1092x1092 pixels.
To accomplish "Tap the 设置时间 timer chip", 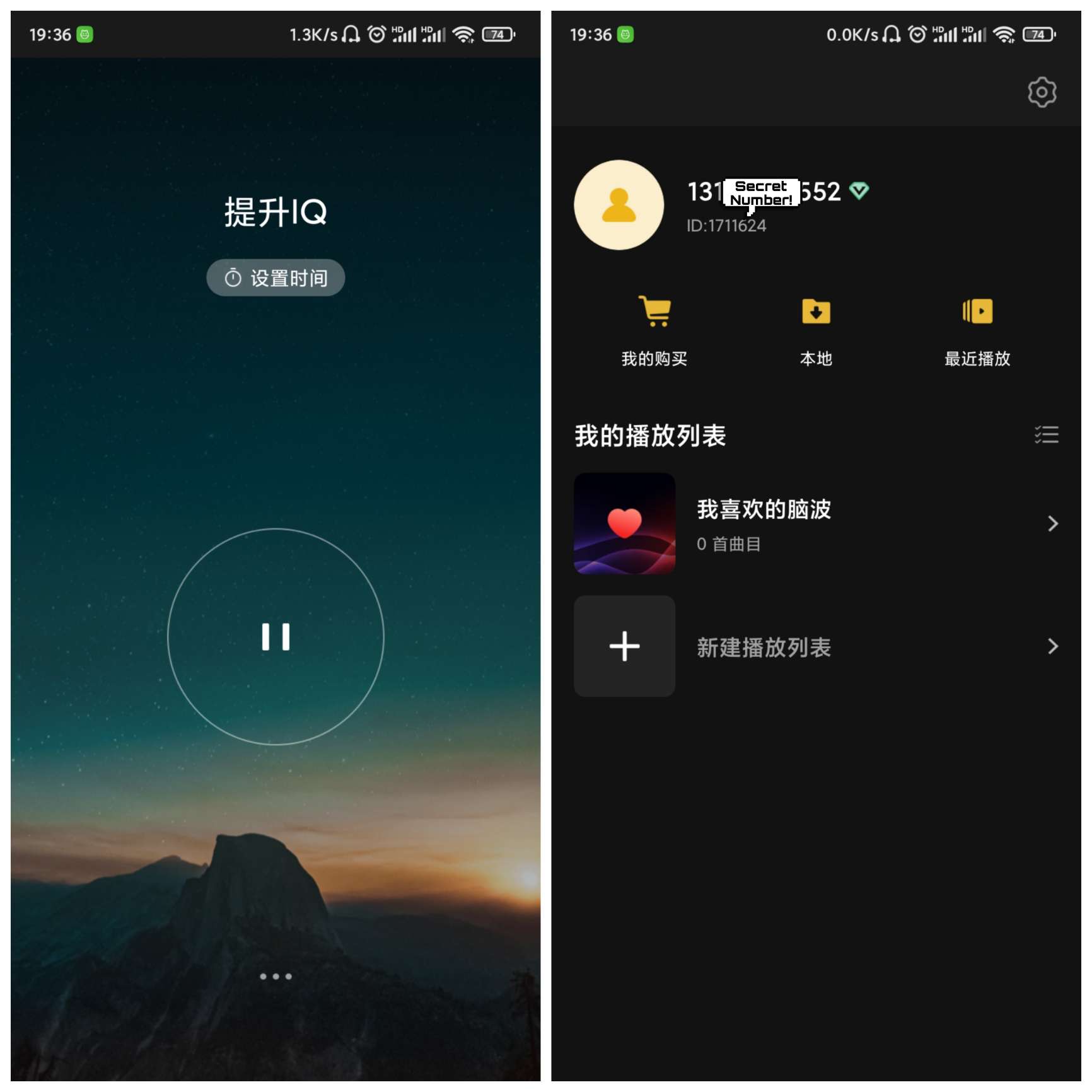I will click(276, 278).
